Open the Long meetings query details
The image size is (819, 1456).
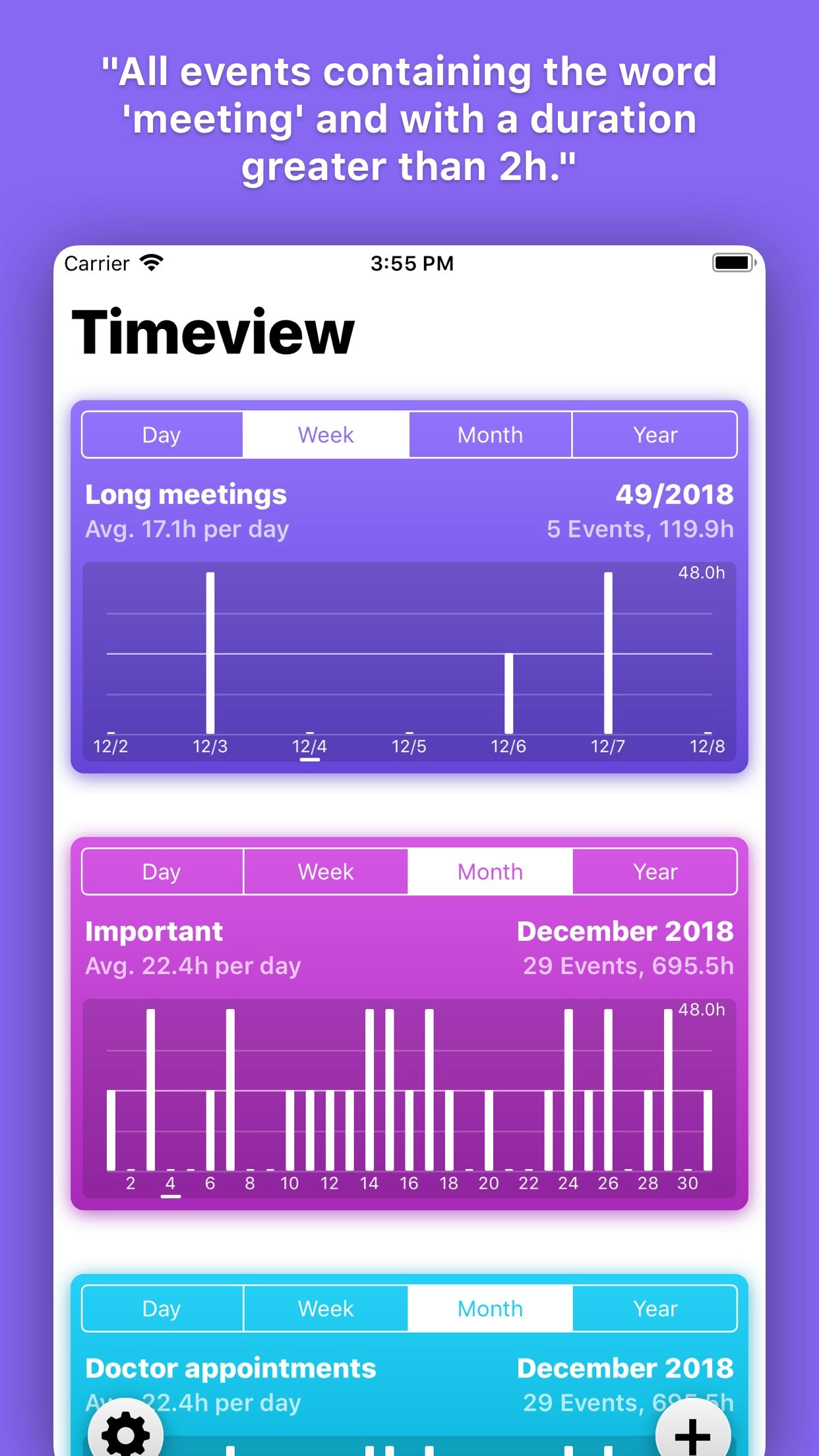coord(185,494)
